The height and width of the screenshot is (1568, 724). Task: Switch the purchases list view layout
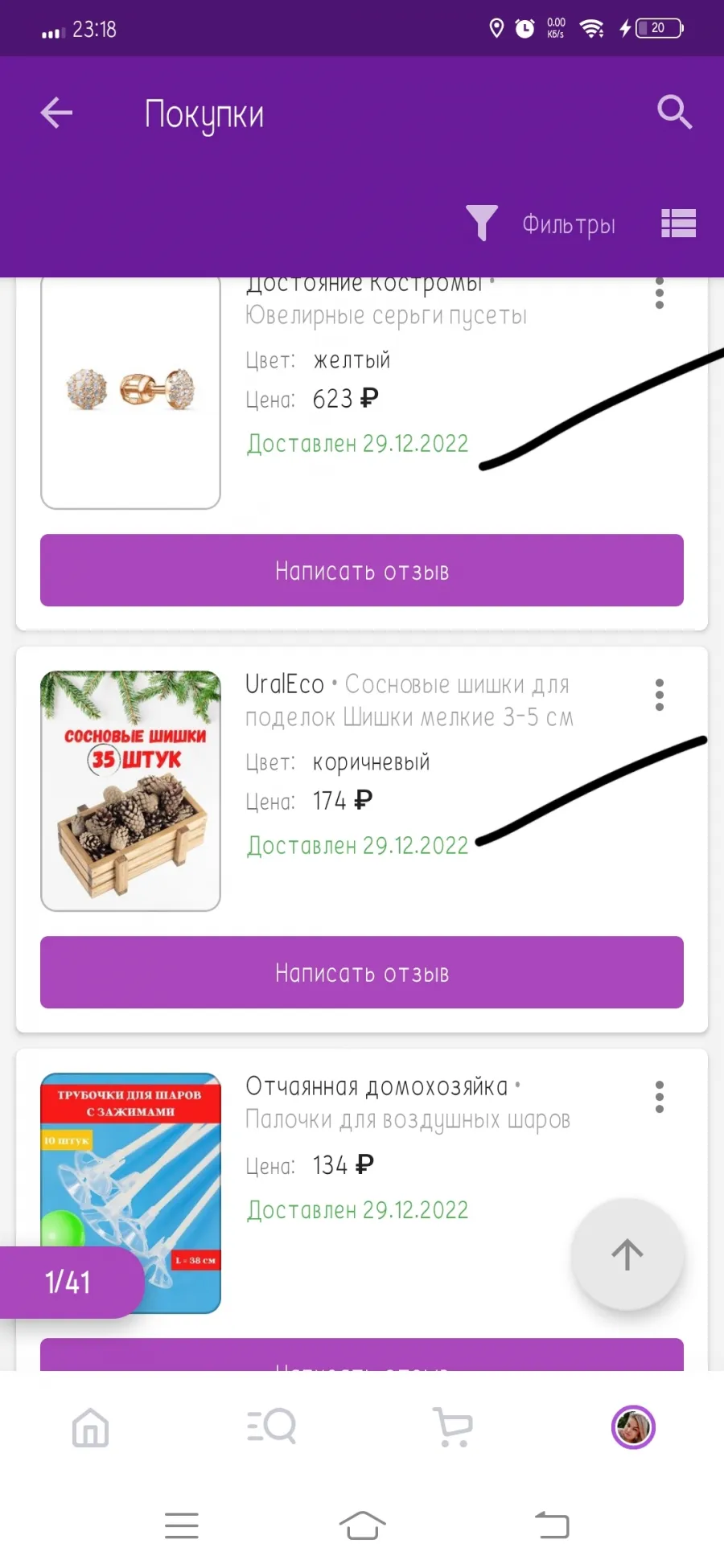point(678,224)
